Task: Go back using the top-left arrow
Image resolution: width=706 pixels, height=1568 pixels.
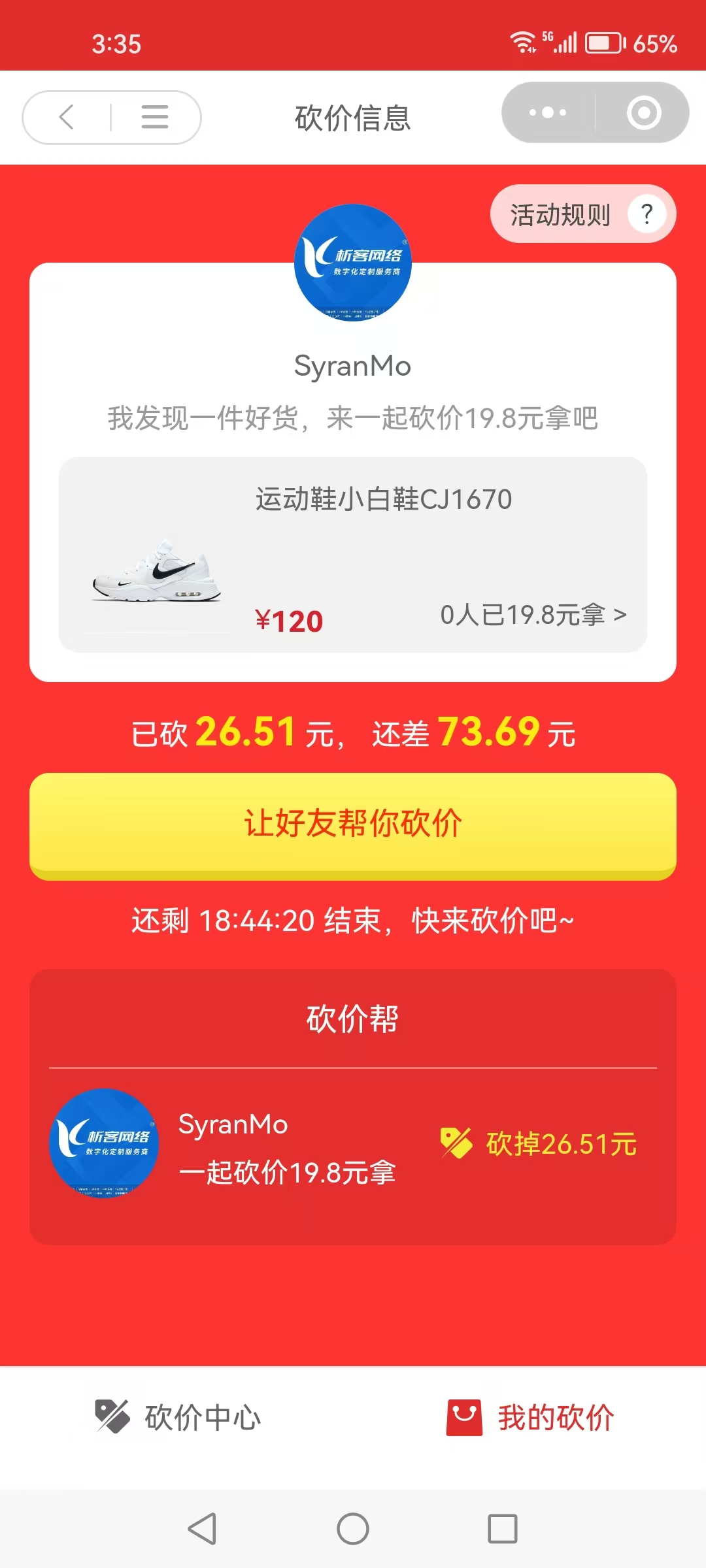Action: [67, 118]
